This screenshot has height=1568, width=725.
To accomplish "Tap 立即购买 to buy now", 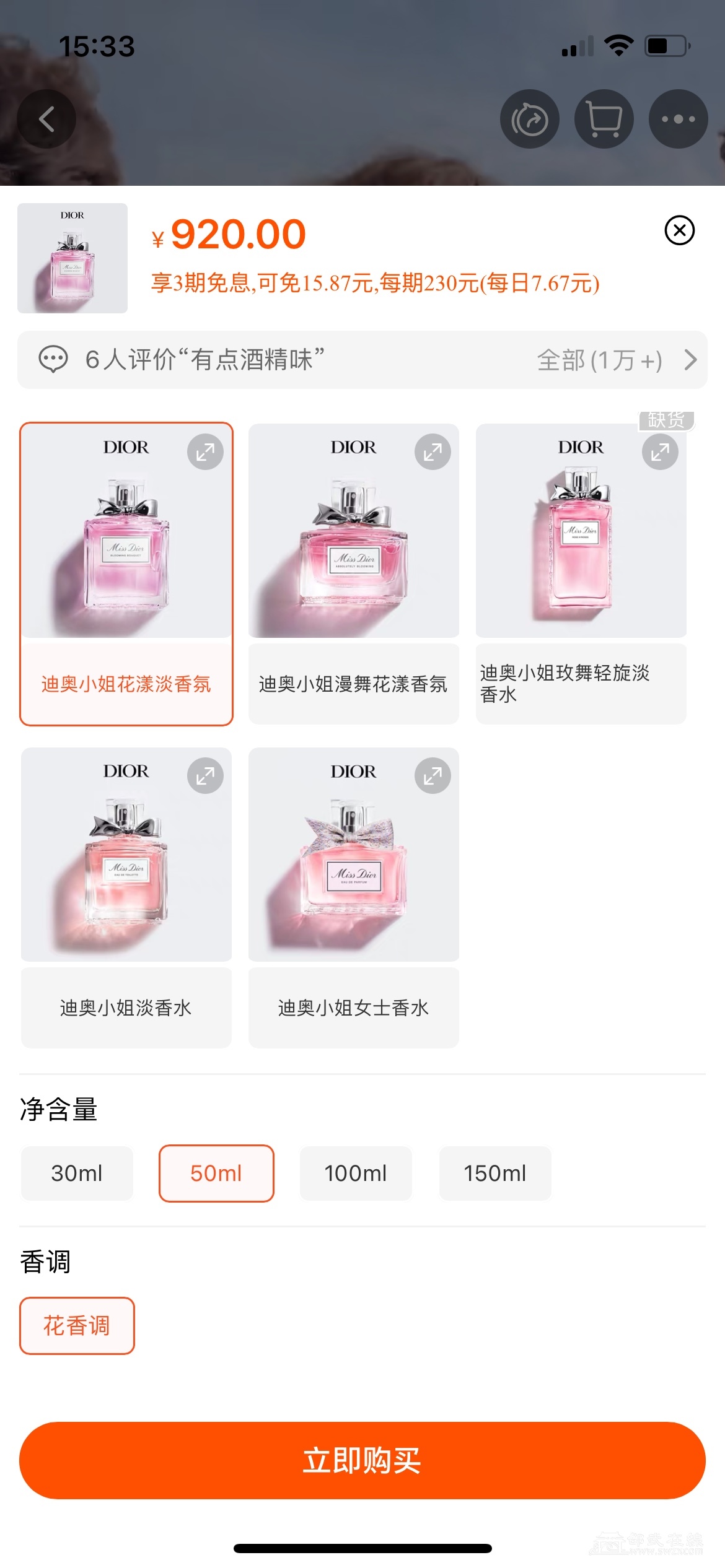I will [362, 1460].
